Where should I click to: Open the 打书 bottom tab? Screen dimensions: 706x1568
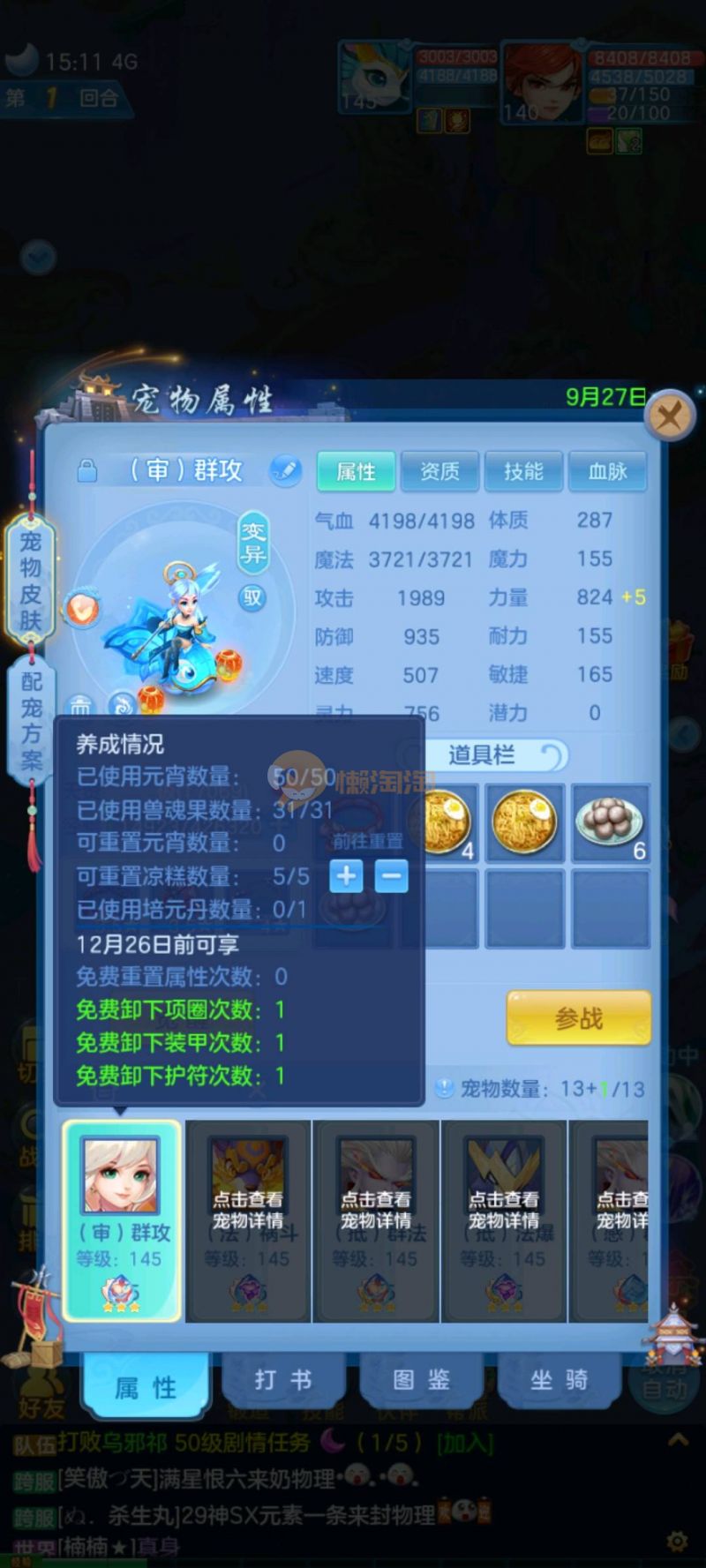[283, 1379]
